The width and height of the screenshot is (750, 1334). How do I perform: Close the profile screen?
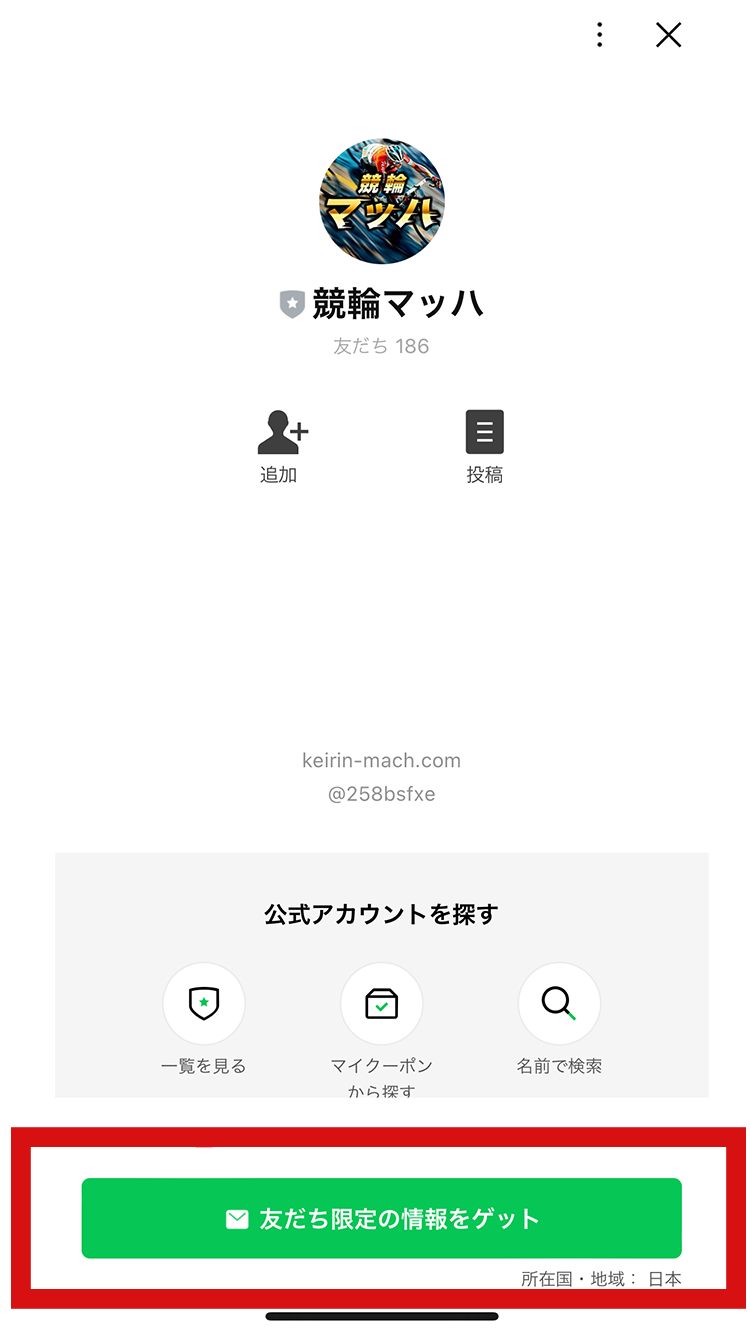pos(668,35)
